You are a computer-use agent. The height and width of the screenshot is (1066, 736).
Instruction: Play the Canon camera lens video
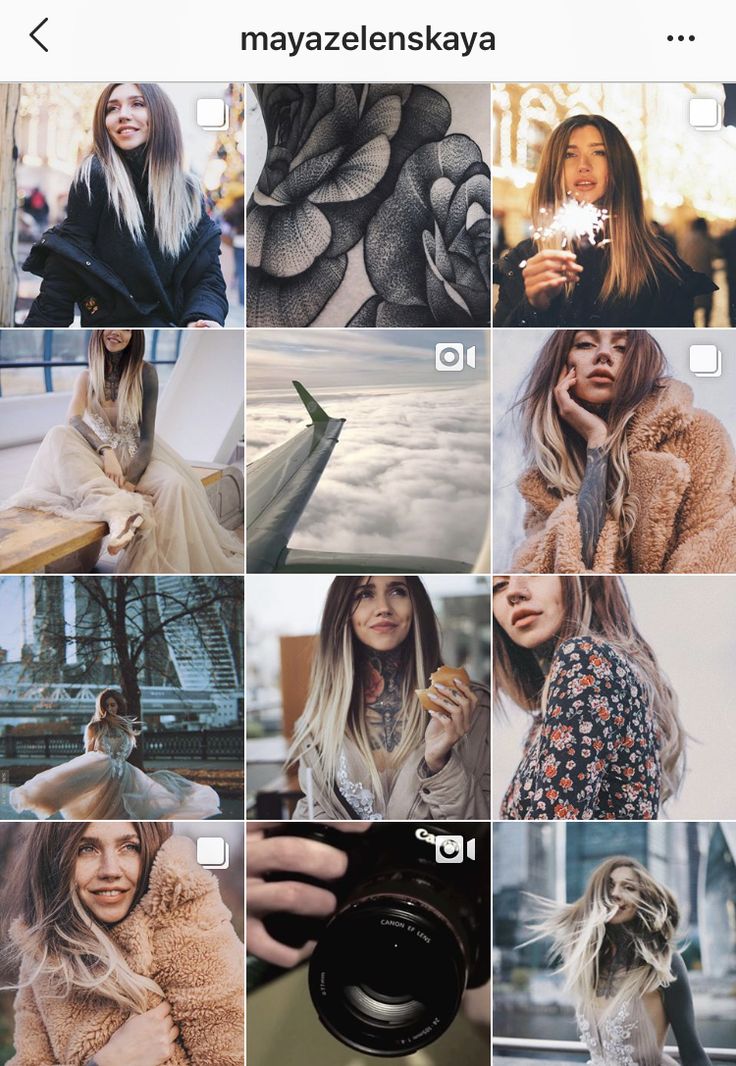click(368, 943)
